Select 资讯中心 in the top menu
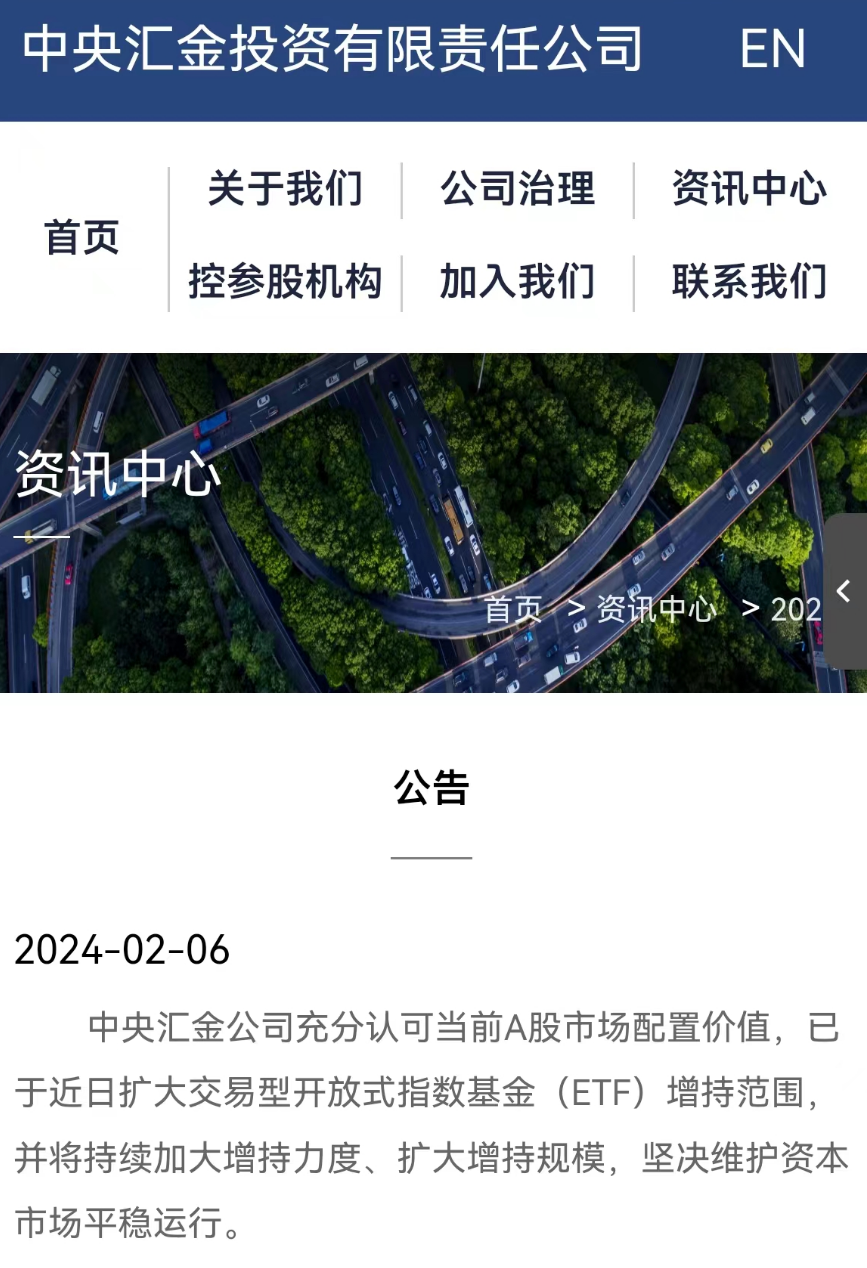This screenshot has width=867, height=1268. tap(749, 189)
